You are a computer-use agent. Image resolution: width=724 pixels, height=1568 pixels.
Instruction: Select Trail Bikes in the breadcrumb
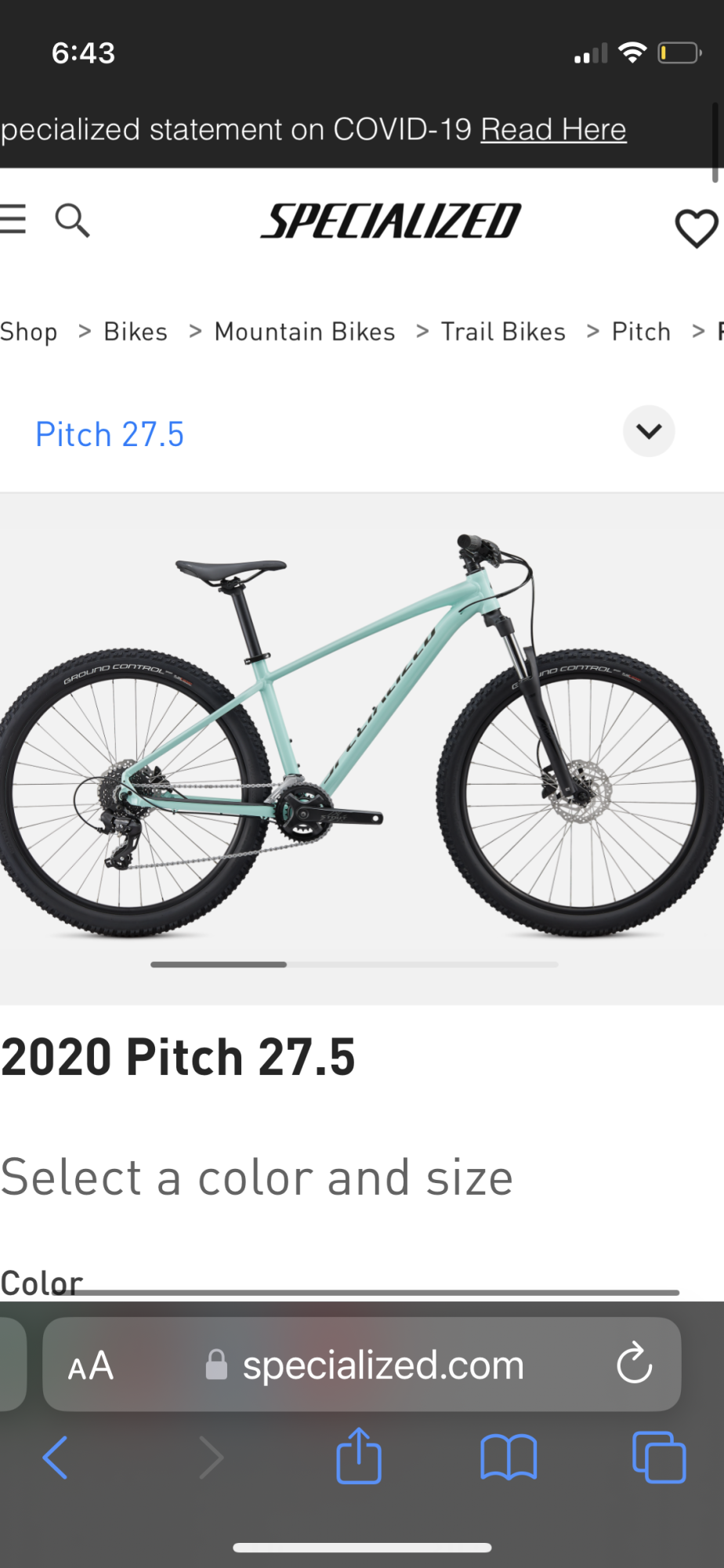(x=504, y=331)
